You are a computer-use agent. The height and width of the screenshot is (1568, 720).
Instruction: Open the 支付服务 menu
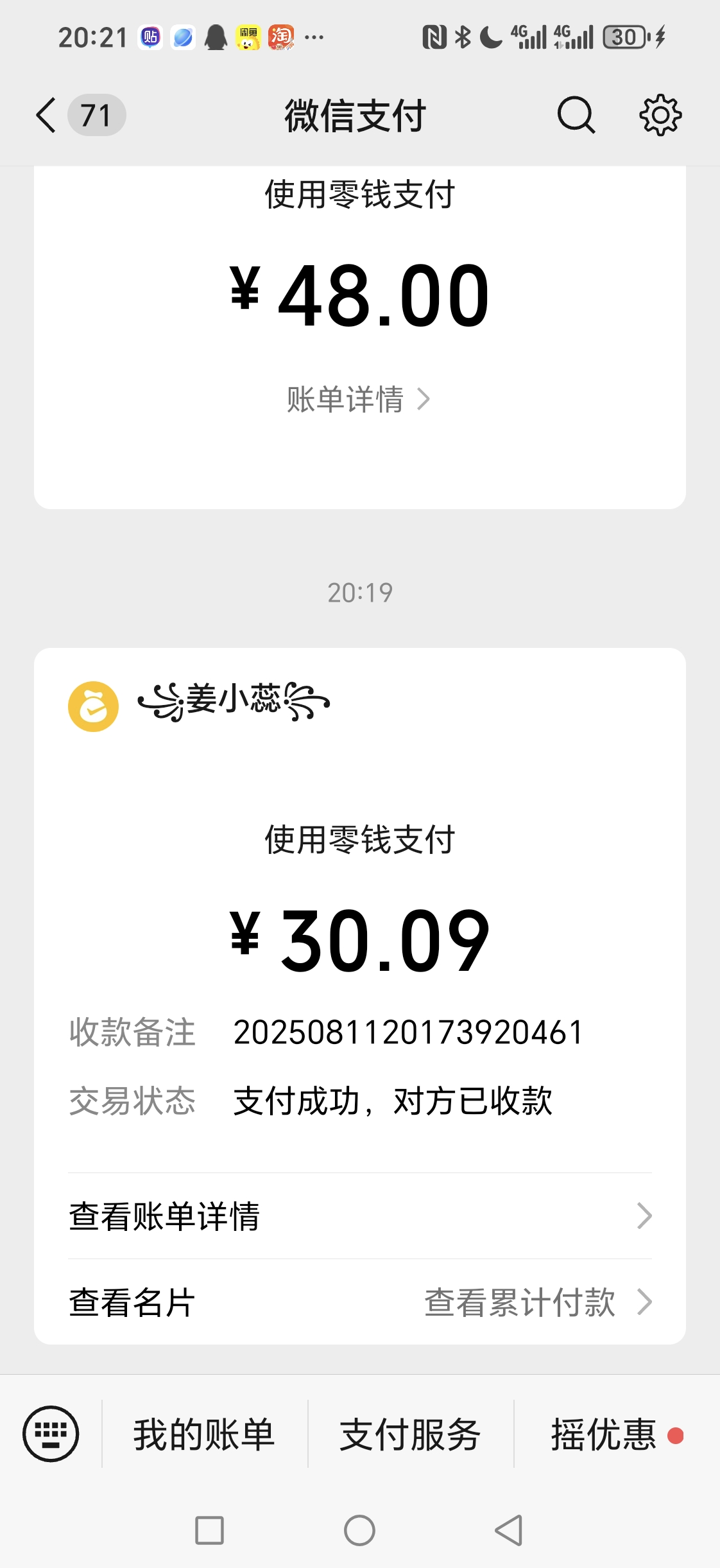tap(410, 1434)
